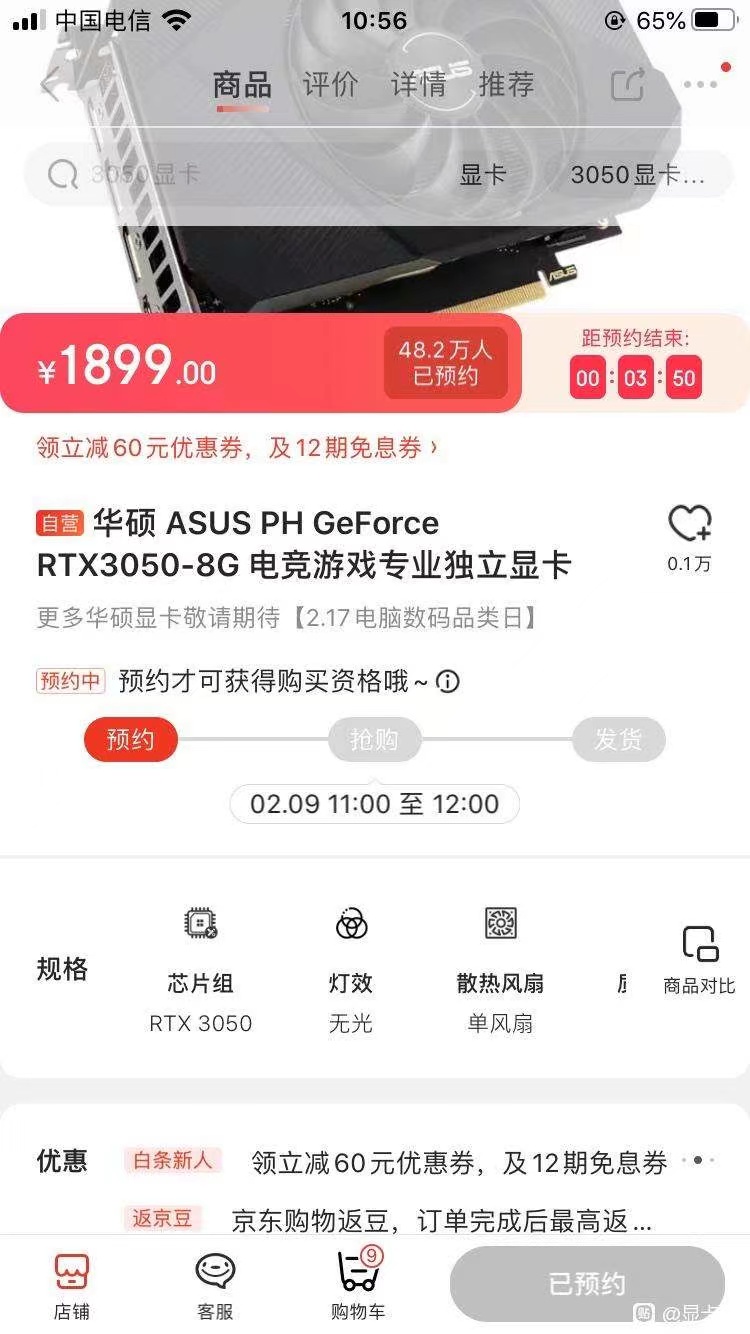Switch to the 详情 tab

pos(418,85)
